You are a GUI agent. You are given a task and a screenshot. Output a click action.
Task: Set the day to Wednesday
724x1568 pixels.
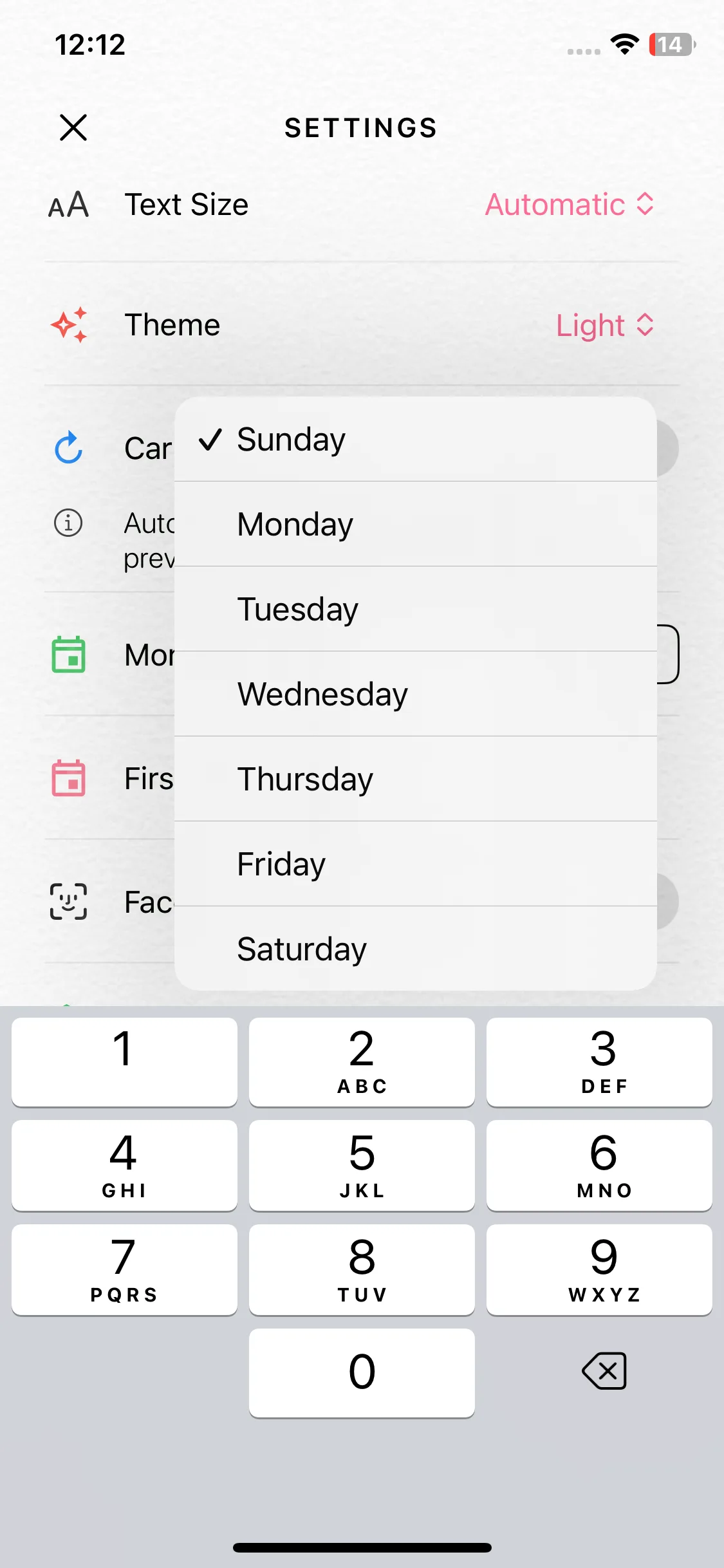[415, 695]
